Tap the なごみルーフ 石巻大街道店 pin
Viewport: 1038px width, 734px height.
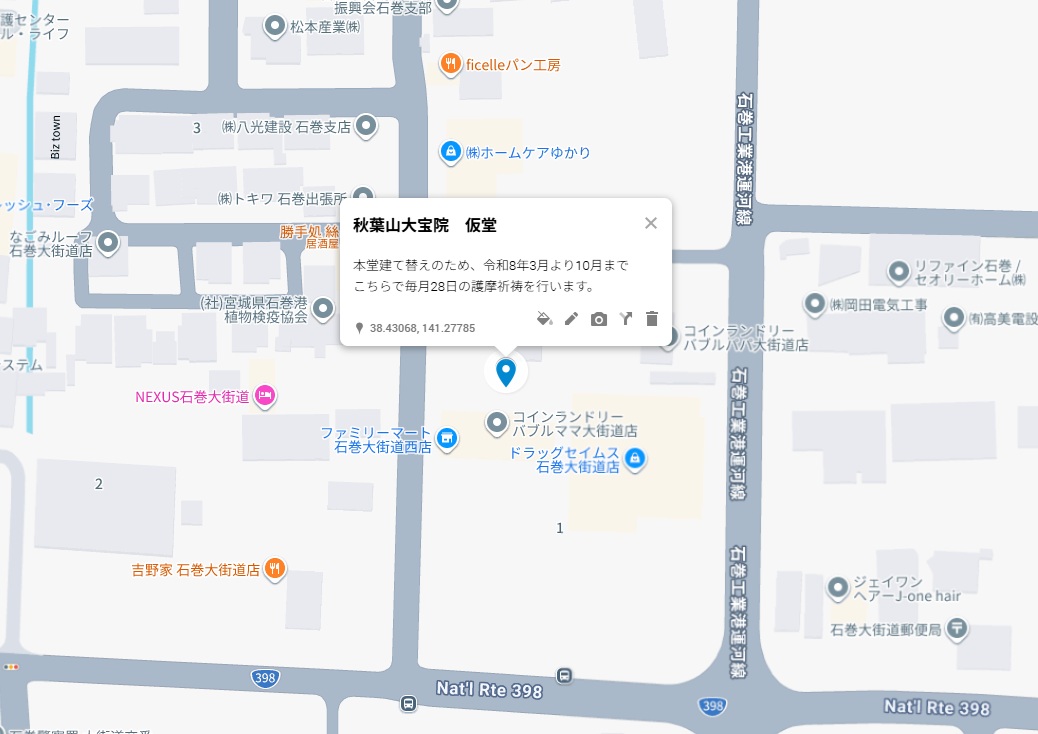[107, 242]
